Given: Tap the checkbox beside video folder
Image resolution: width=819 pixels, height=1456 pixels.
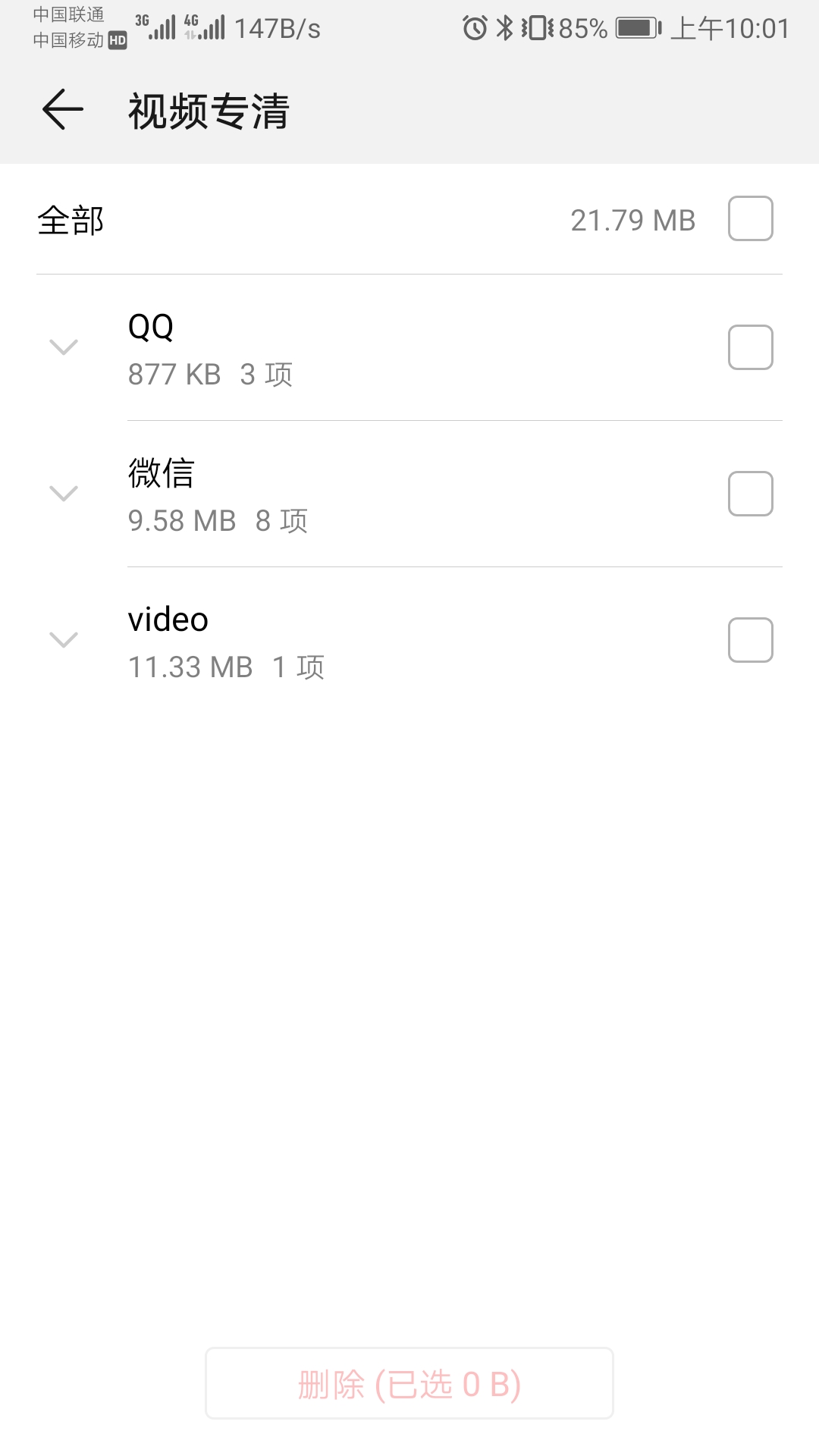Looking at the screenshot, I should [x=750, y=639].
